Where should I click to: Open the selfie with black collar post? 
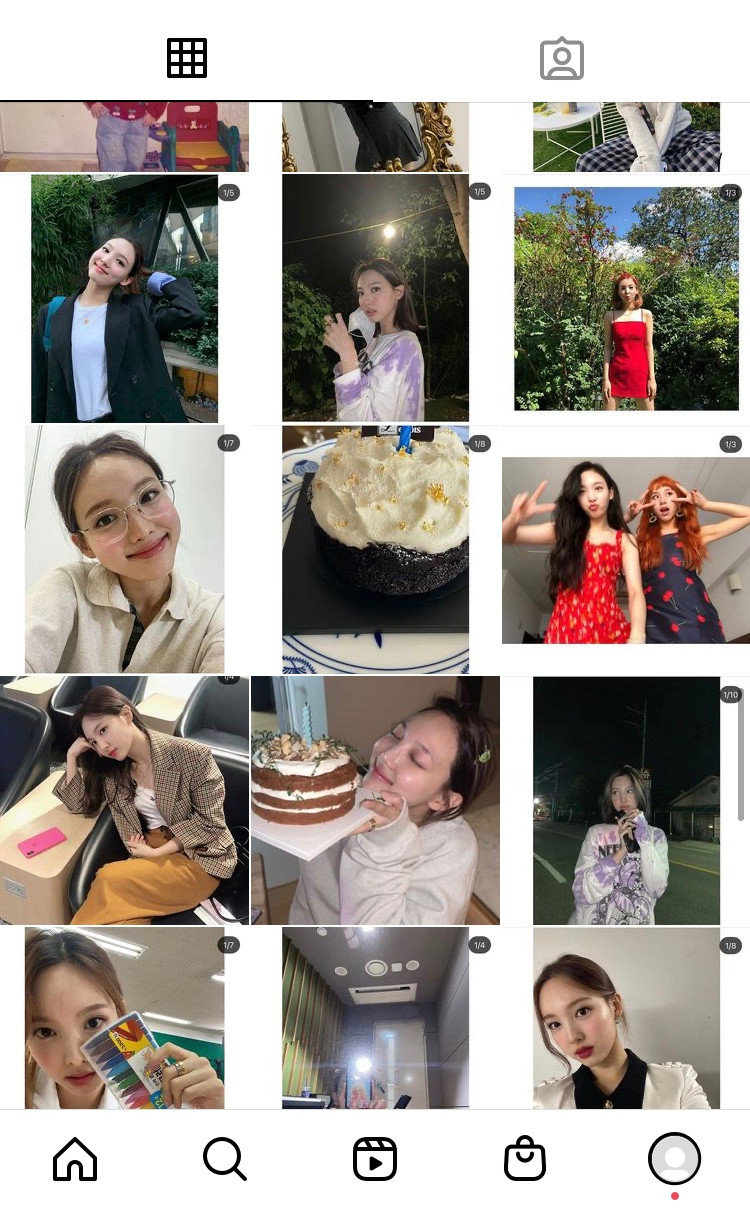pyautogui.click(x=626, y=1018)
